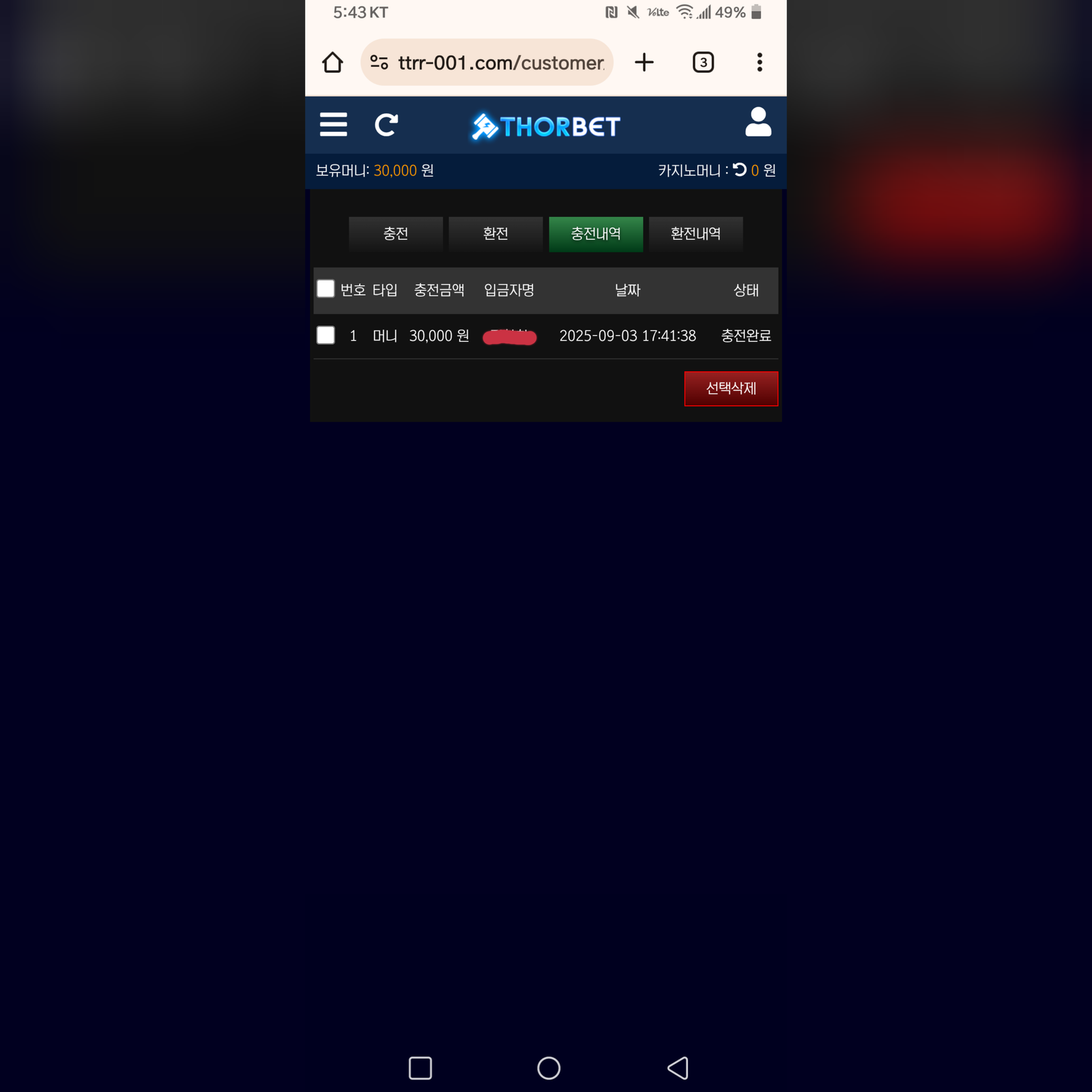Tap the 선택삭제 button

731,388
